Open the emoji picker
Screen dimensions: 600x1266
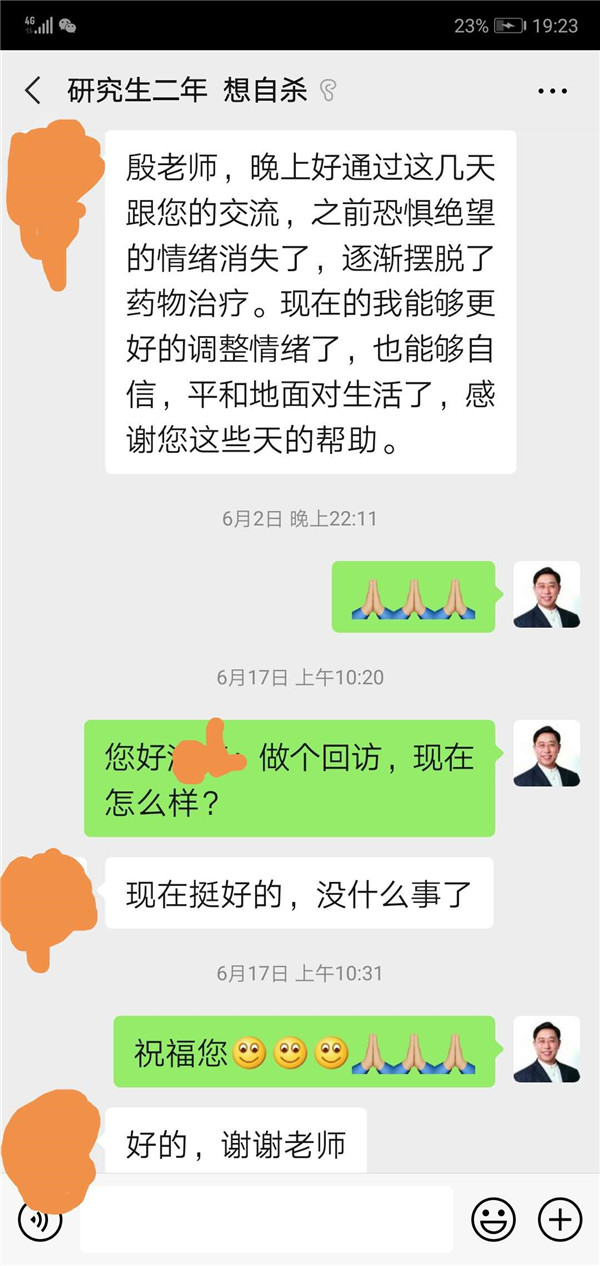[x=493, y=1220]
